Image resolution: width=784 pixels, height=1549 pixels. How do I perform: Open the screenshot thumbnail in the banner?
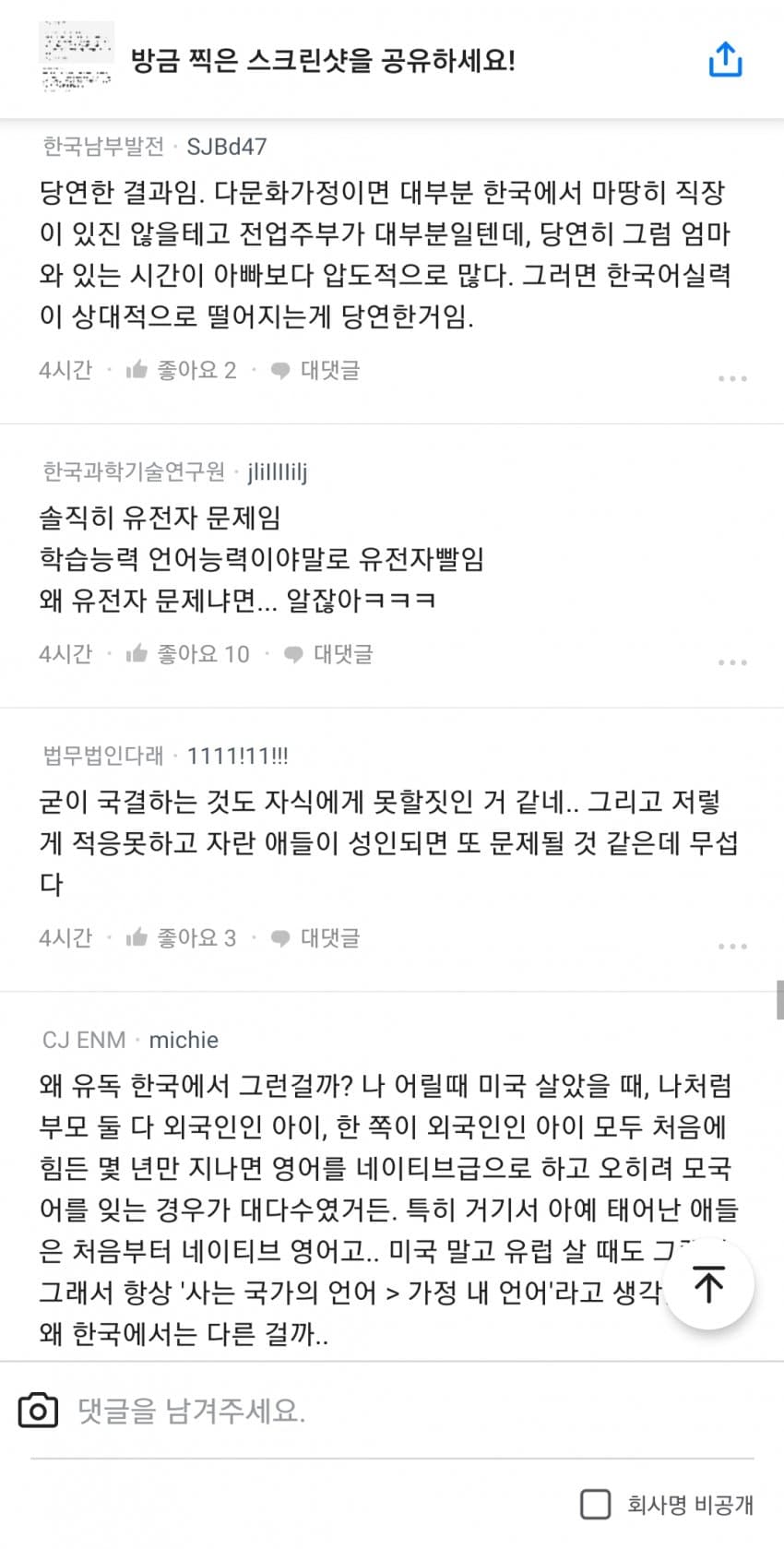(77, 57)
